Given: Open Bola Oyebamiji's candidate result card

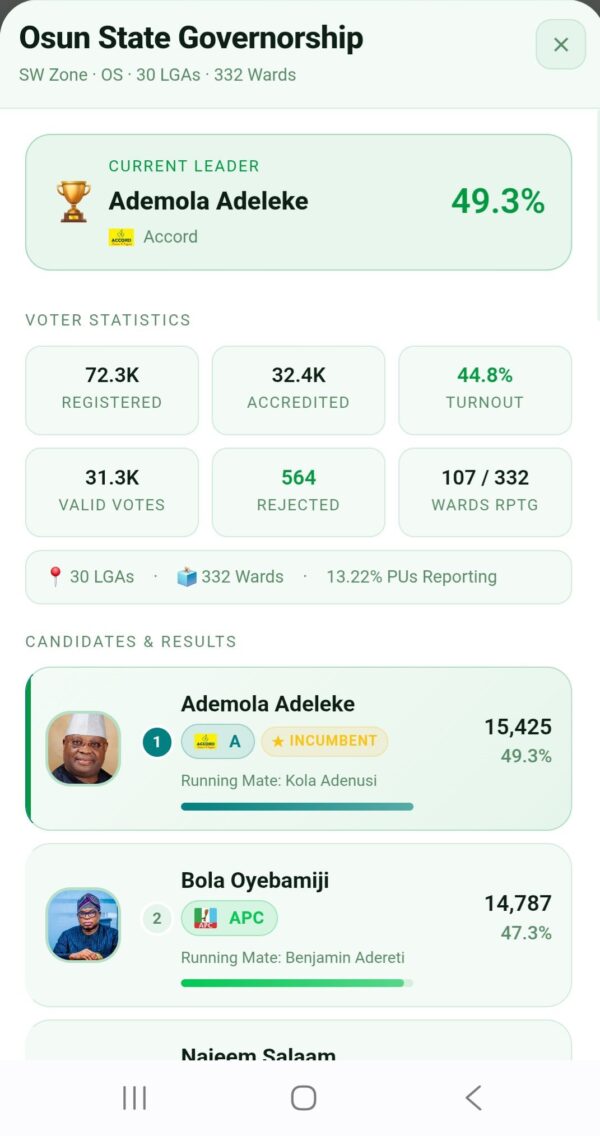Looking at the screenshot, I should (x=299, y=925).
